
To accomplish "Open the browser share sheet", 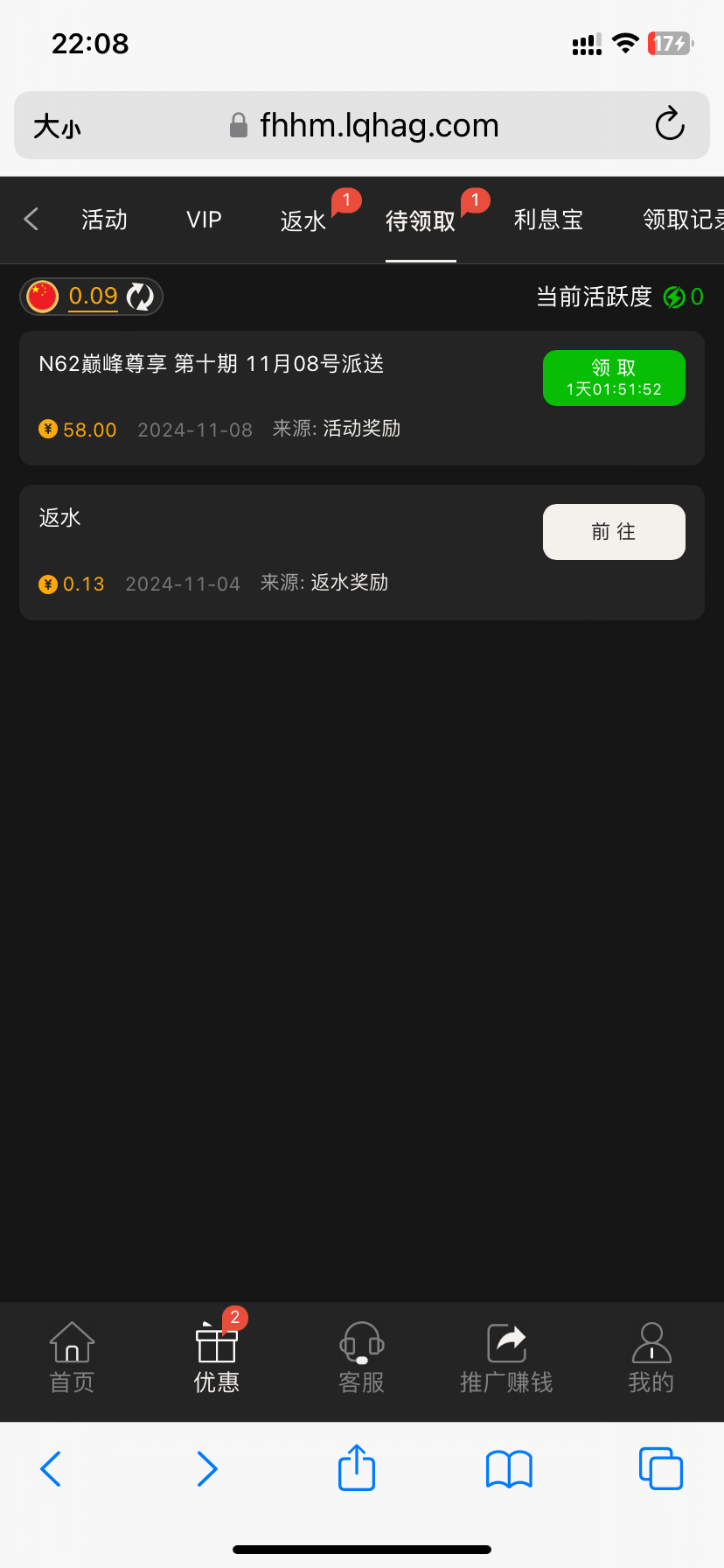I will pos(357,1468).
